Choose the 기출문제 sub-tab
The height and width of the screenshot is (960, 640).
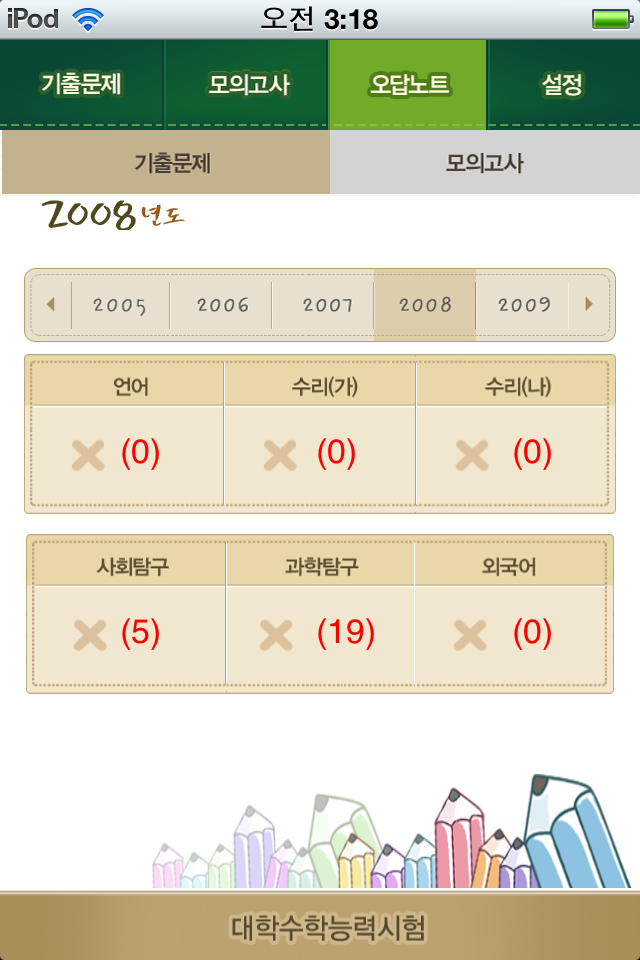(x=166, y=163)
